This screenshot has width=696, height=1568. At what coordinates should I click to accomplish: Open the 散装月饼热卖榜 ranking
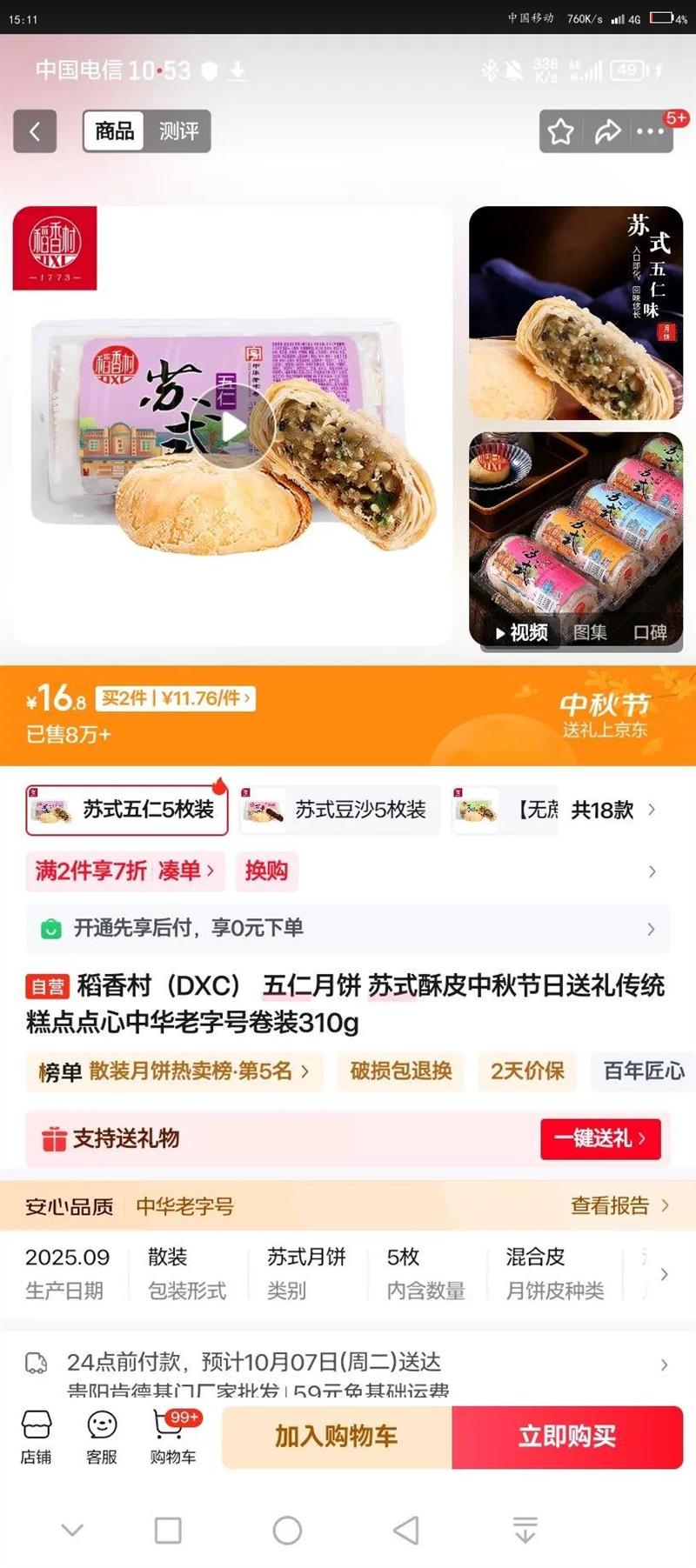pyautogui.click(x=174, y=1071)
